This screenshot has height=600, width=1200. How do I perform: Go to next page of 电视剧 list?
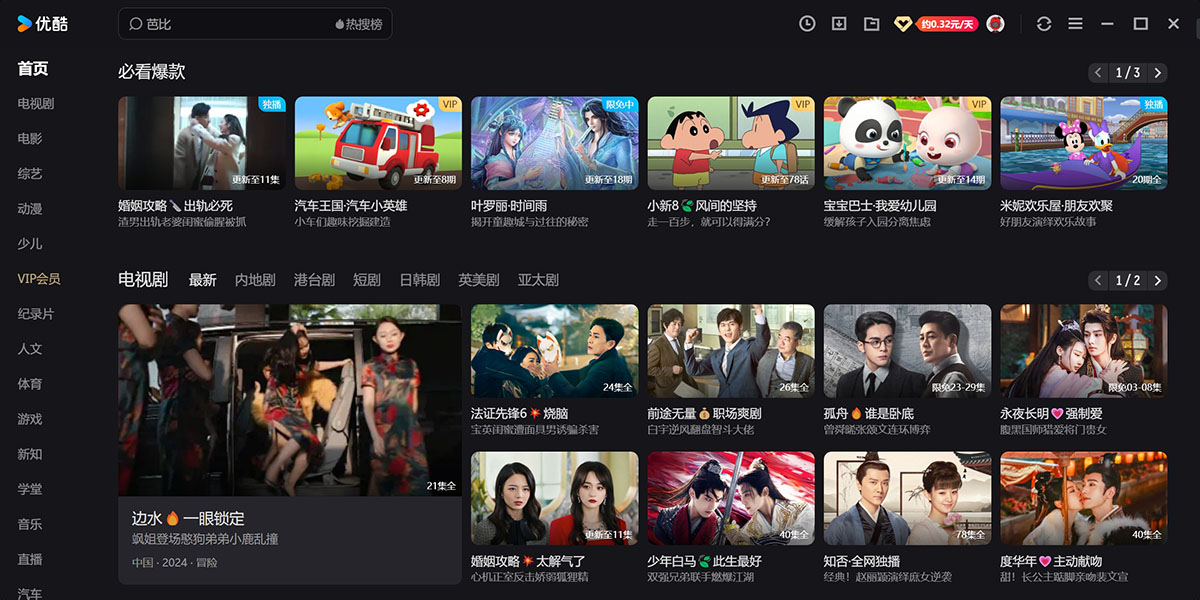(x=1157, y=281)
